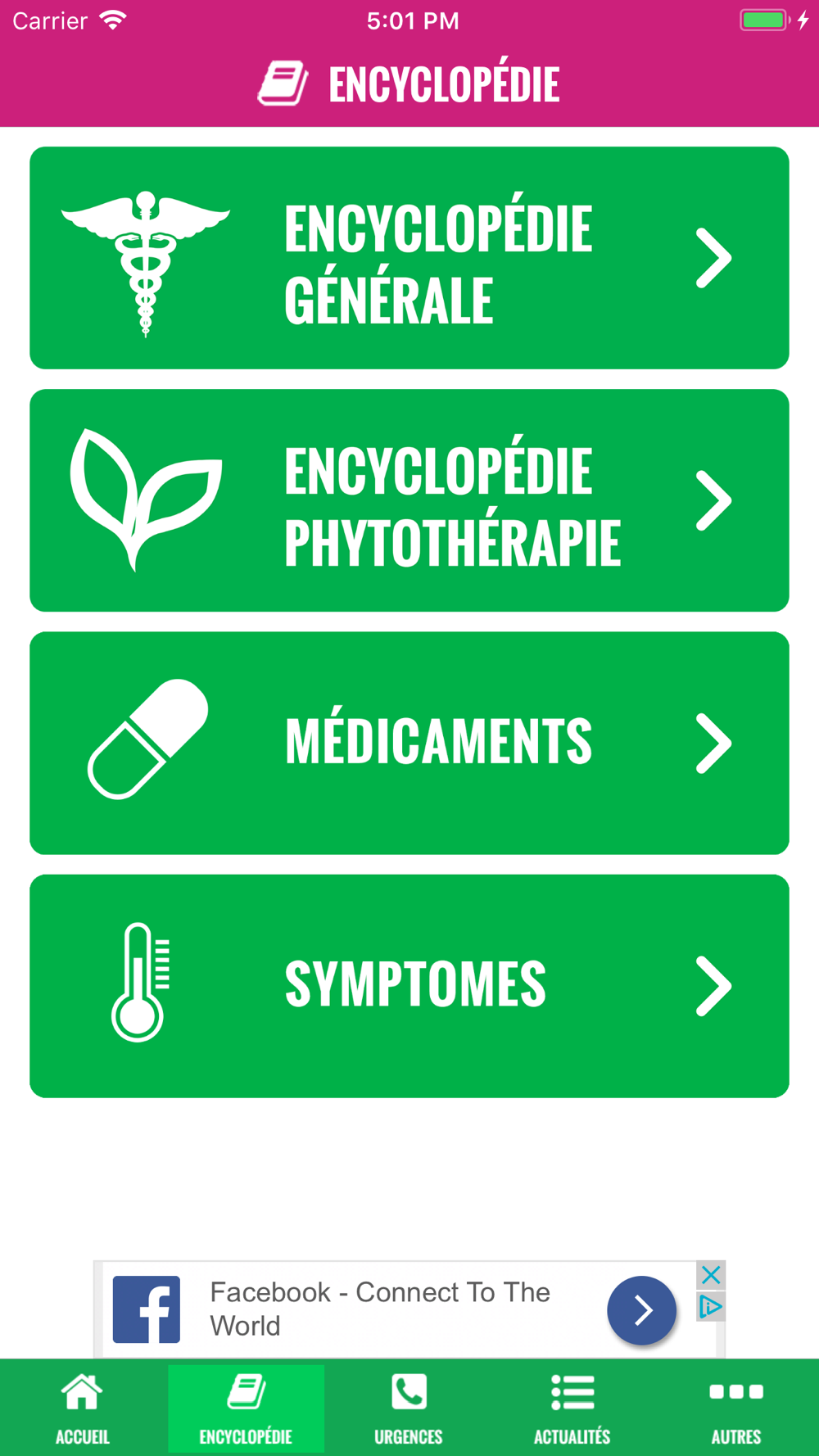Tap the Facebook ad arrow button
The width and height of the screenshot is (819, 1456).
641,1310
